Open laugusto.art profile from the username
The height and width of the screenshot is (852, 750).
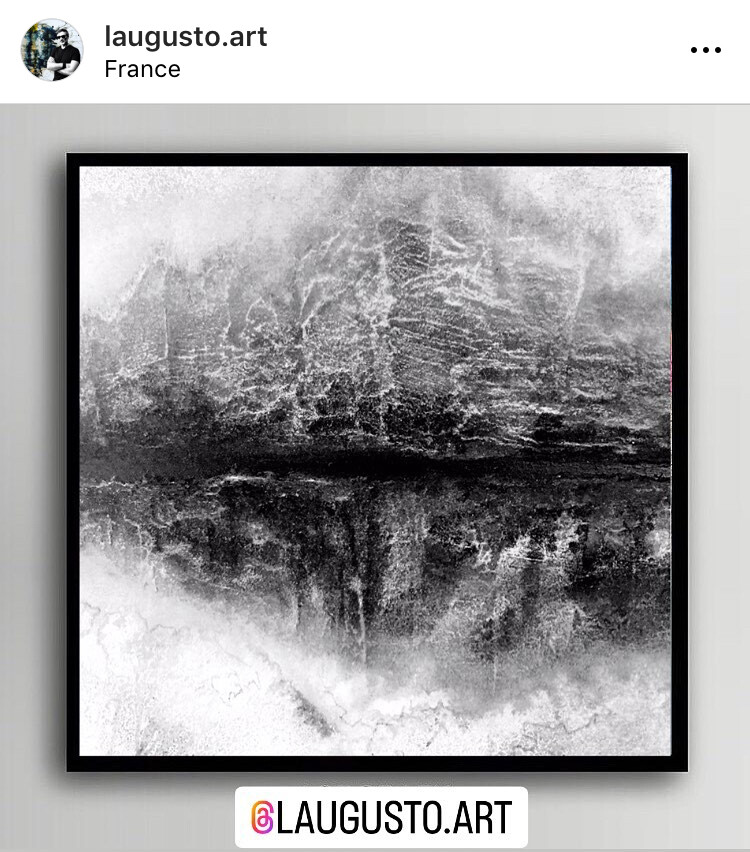pyautogui.click(x=185, y=37)
